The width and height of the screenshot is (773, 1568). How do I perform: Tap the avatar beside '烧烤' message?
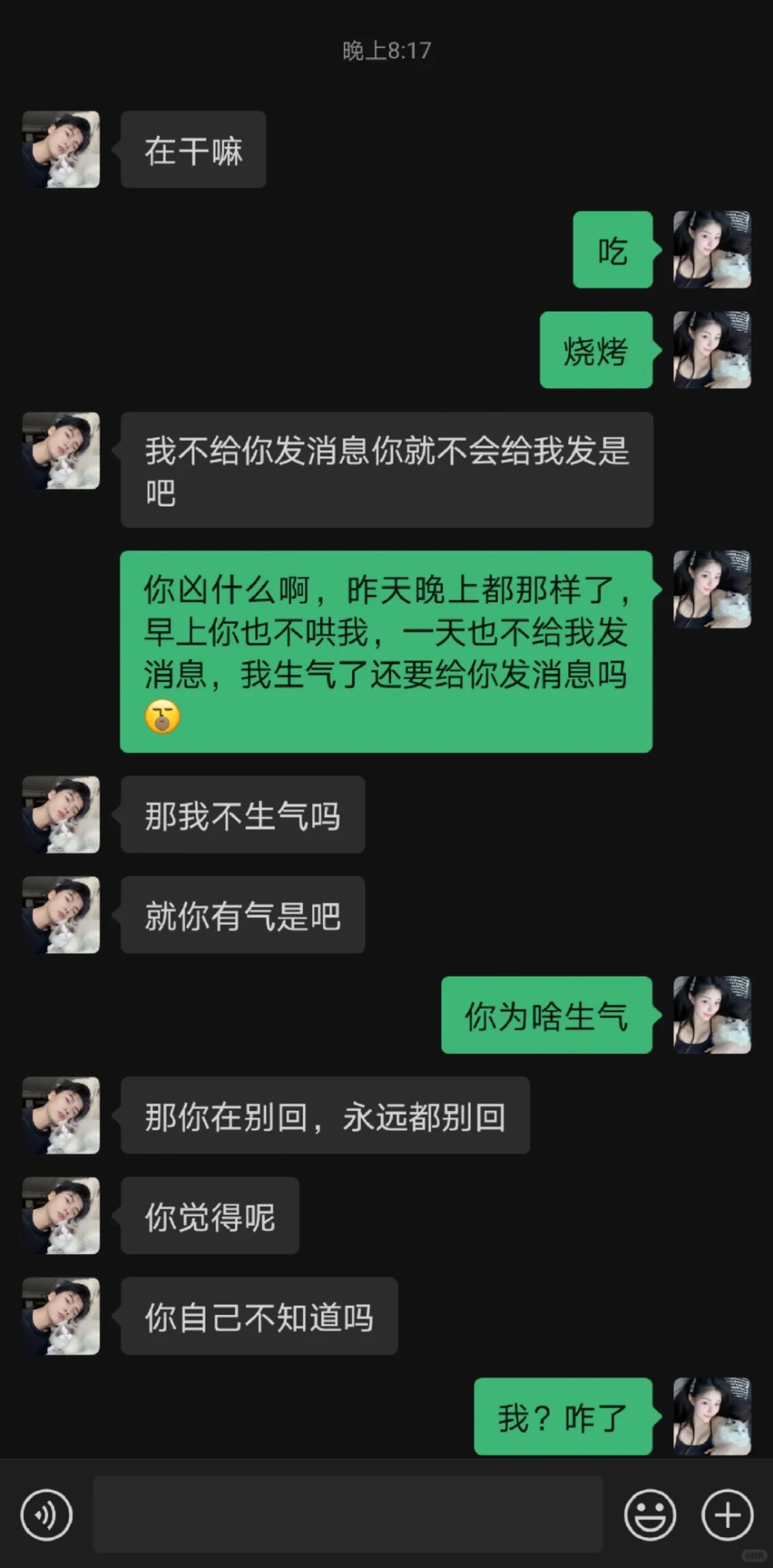click(712, 349)
